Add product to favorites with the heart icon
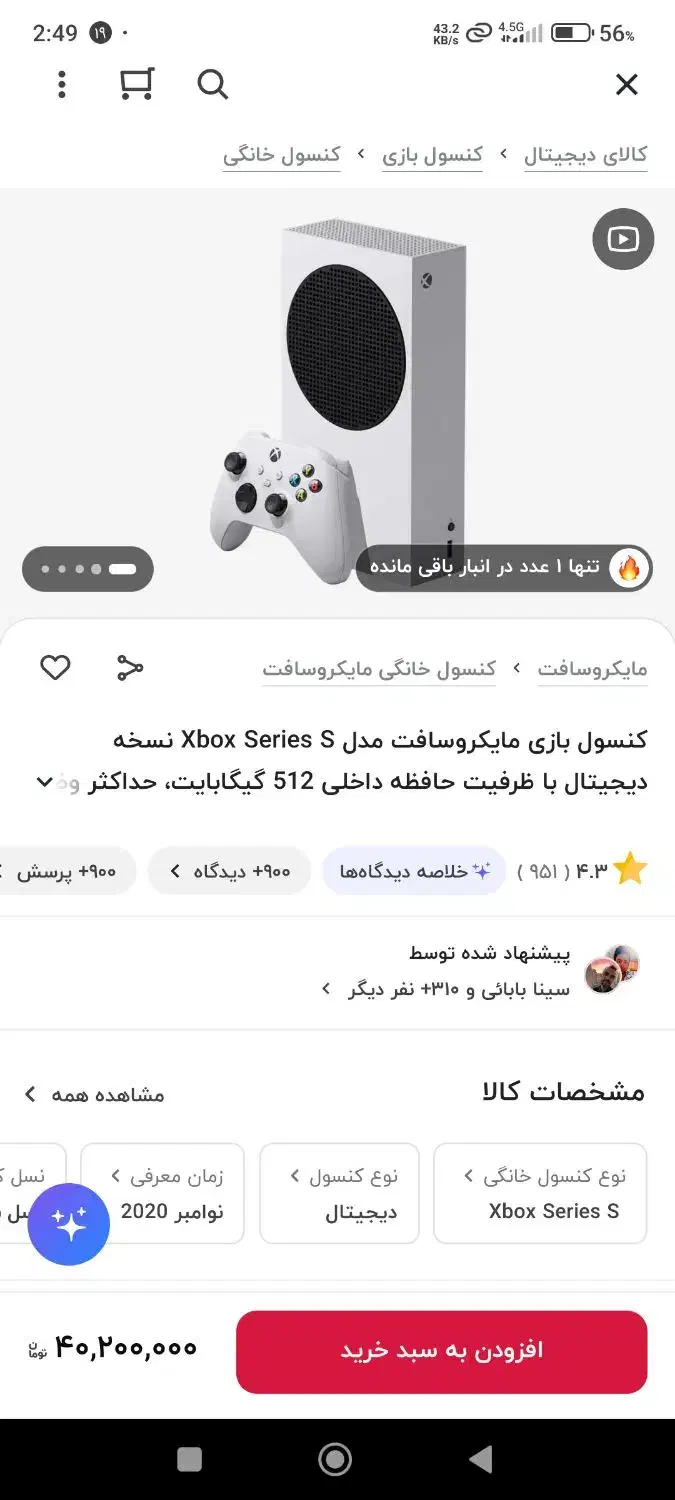Image resolution: width=675 pixels, height=1500 pixels. [x=55, y=668]
